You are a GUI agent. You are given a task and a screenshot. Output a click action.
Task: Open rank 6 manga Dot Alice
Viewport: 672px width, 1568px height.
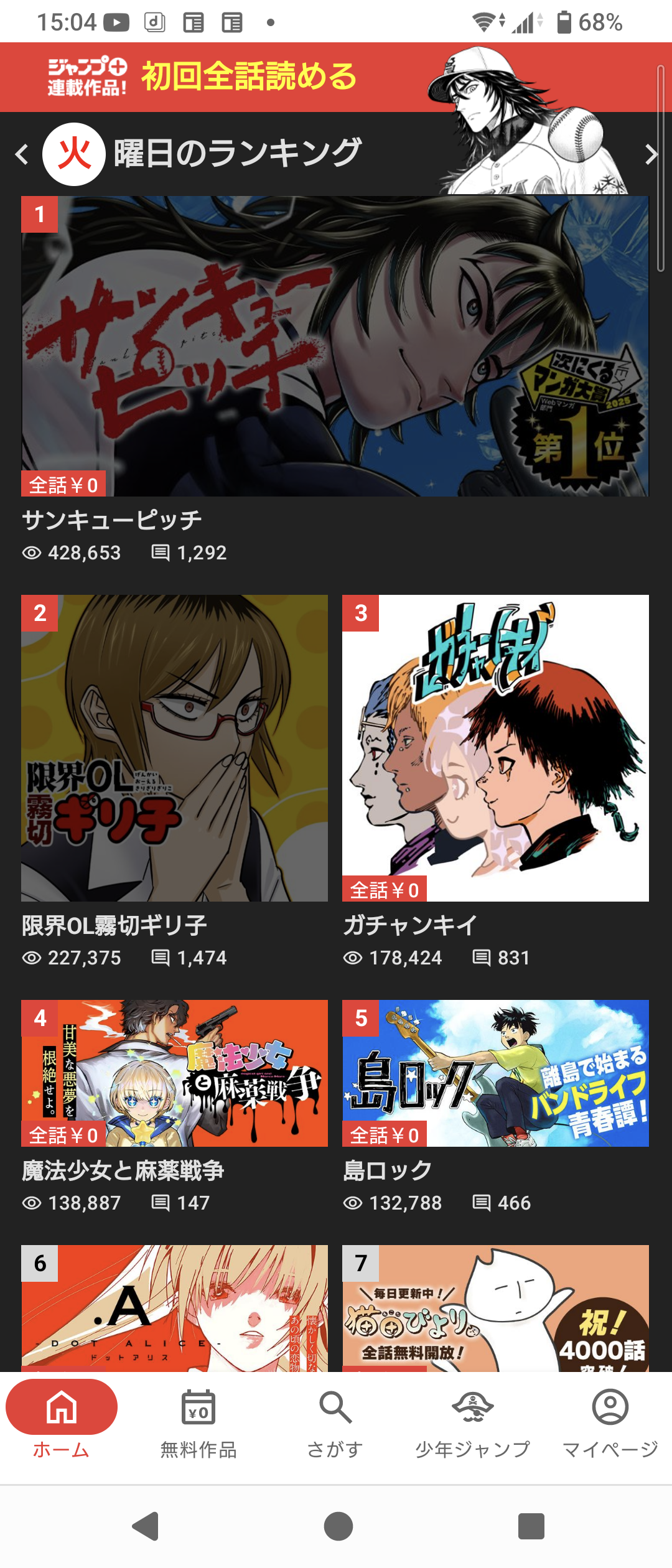(x=174, y=1307)
